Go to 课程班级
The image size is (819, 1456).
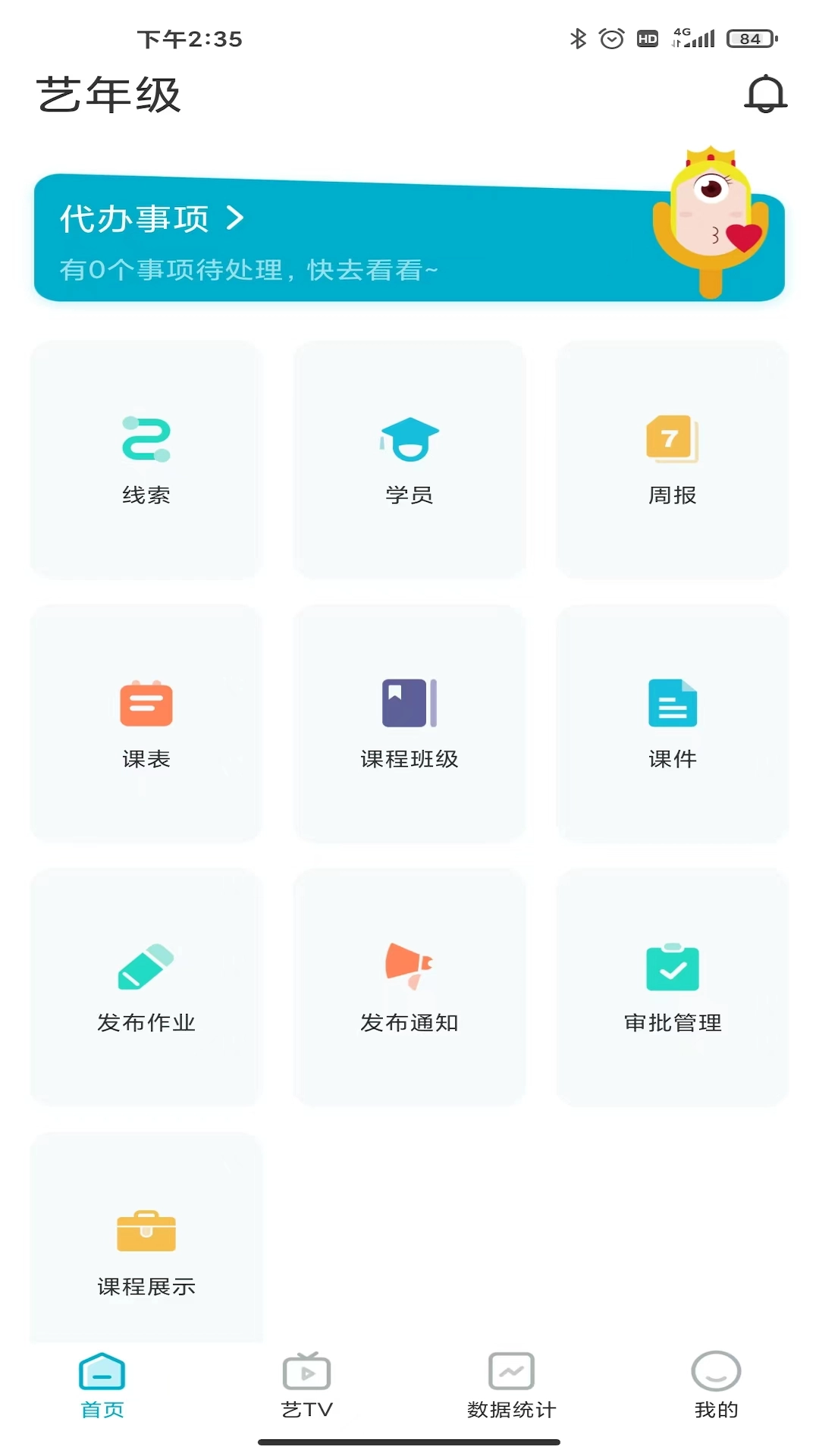[x=409, y=724]
